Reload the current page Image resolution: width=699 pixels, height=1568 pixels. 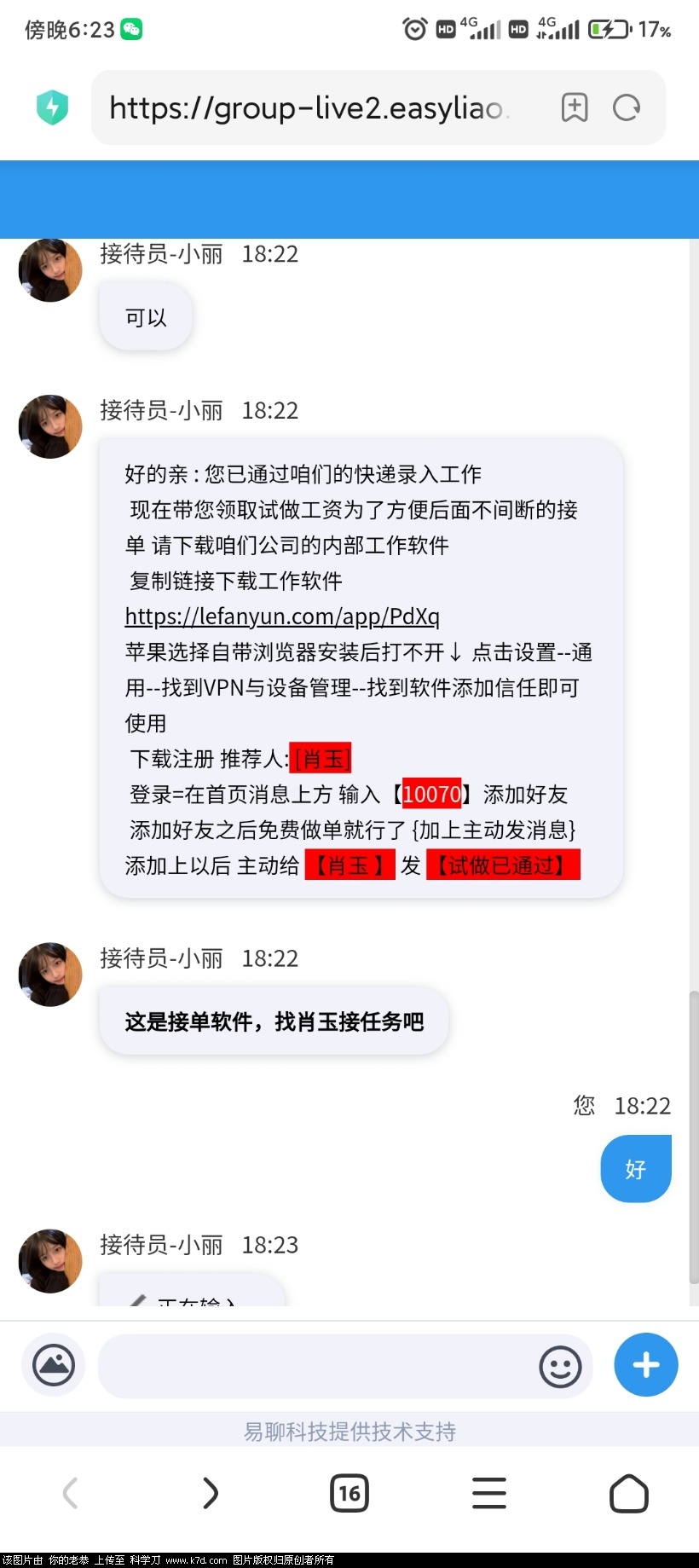click(x=627, y=107)
